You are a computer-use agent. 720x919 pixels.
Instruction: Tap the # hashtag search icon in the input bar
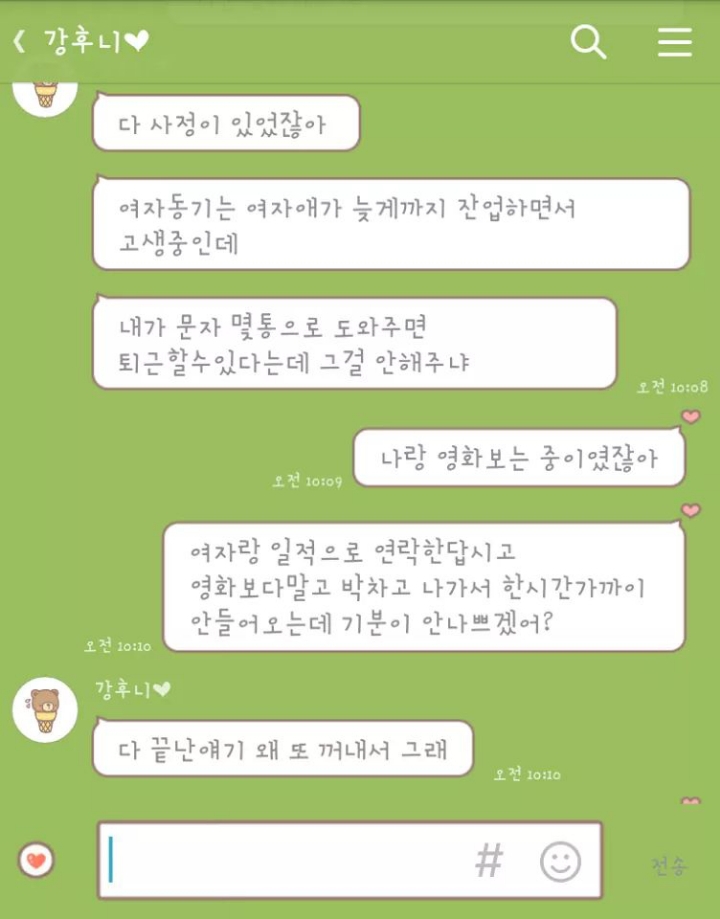pos(489,860)
